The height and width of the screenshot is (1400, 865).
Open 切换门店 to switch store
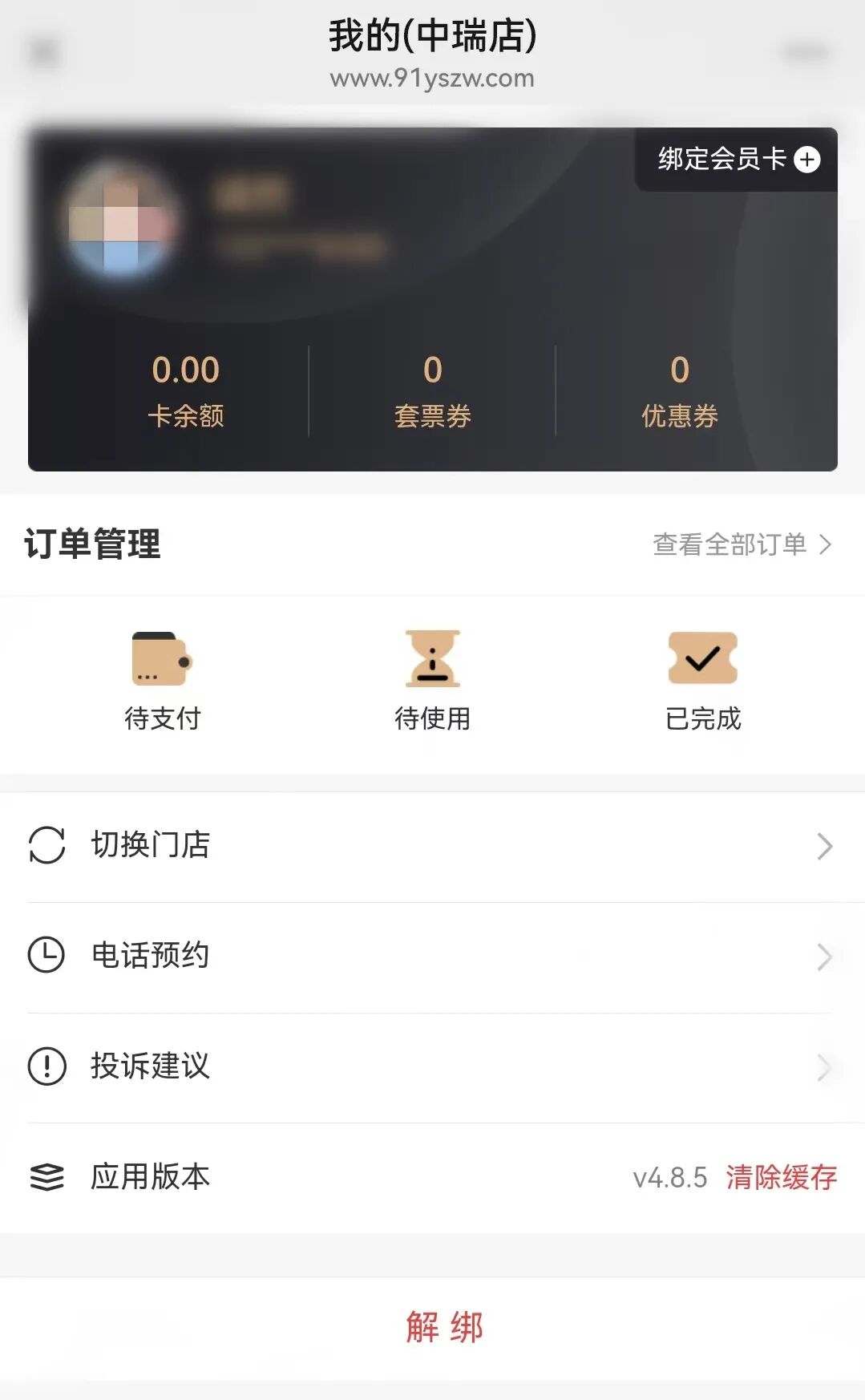tap(432, 846)
